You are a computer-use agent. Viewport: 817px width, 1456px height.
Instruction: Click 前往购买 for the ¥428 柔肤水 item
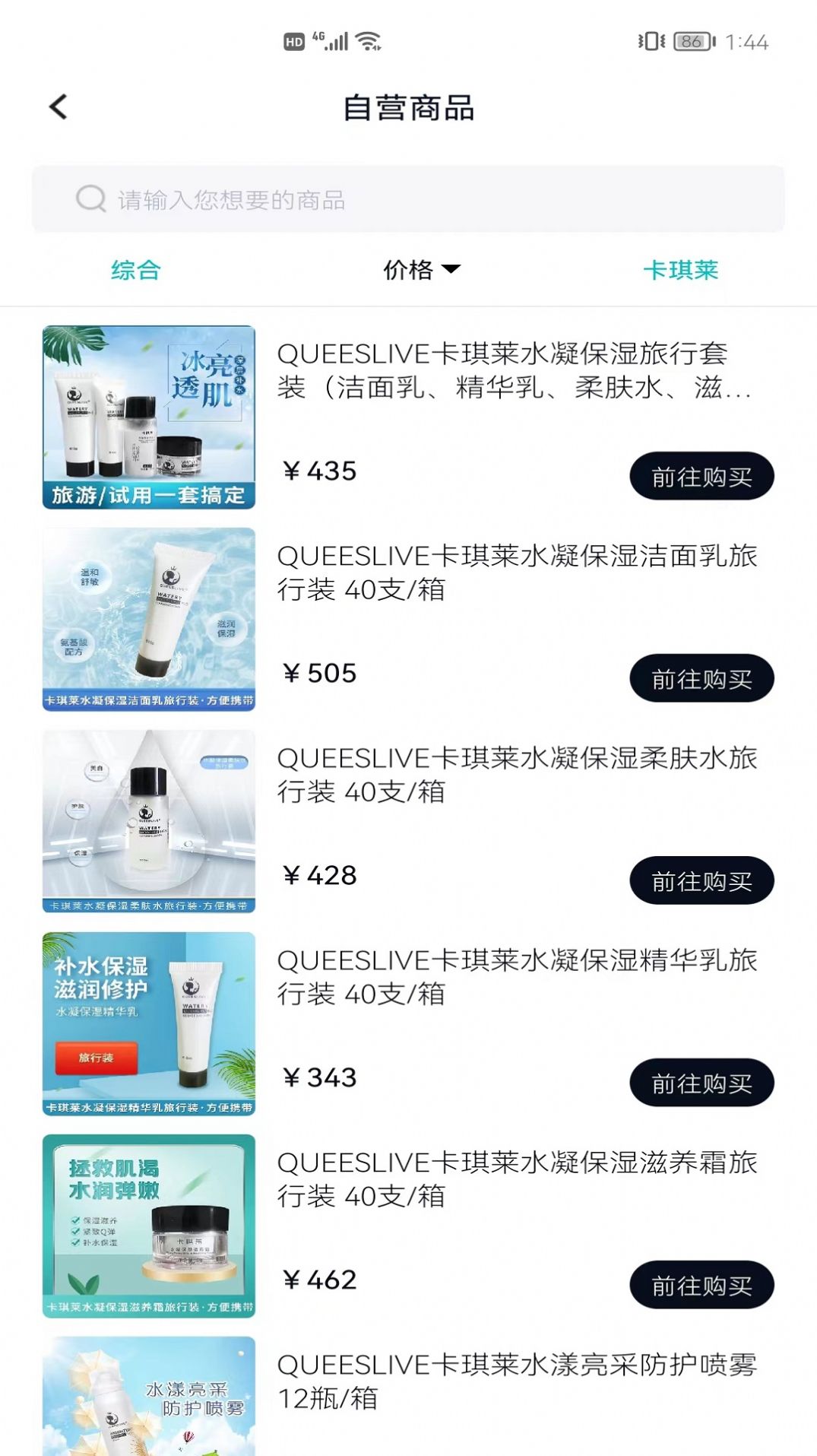pyautogui.click(x=701, y=881)
